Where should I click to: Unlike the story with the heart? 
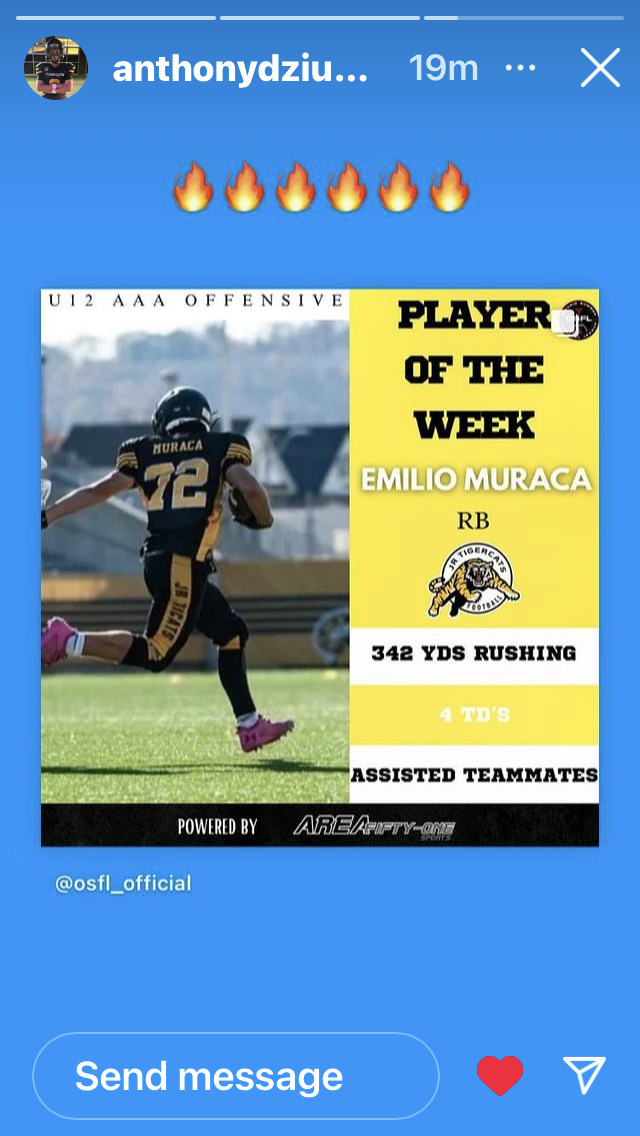[499, 1075]
